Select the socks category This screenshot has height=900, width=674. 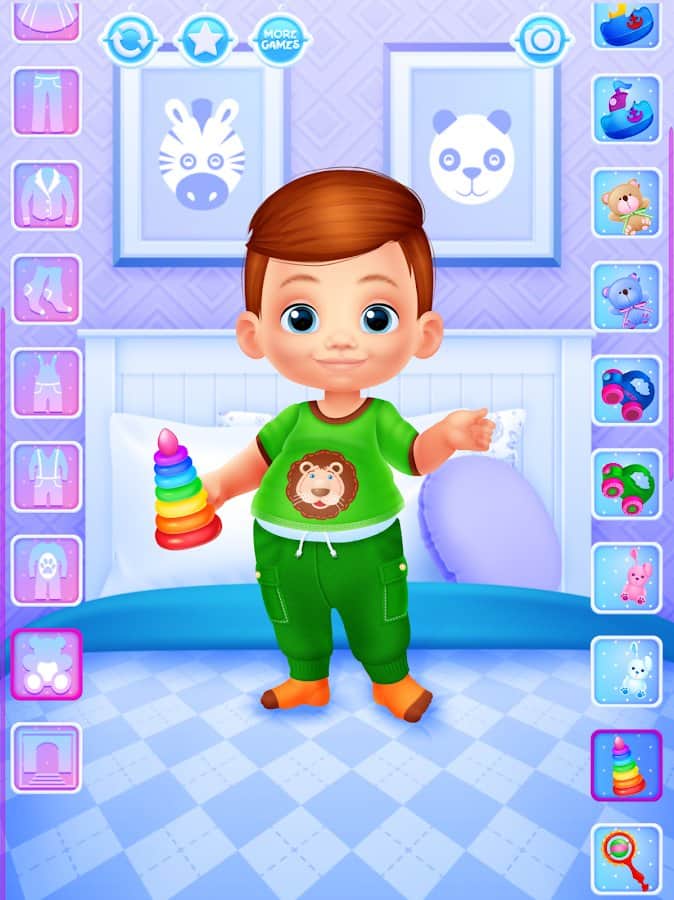[x=46, y=289]
